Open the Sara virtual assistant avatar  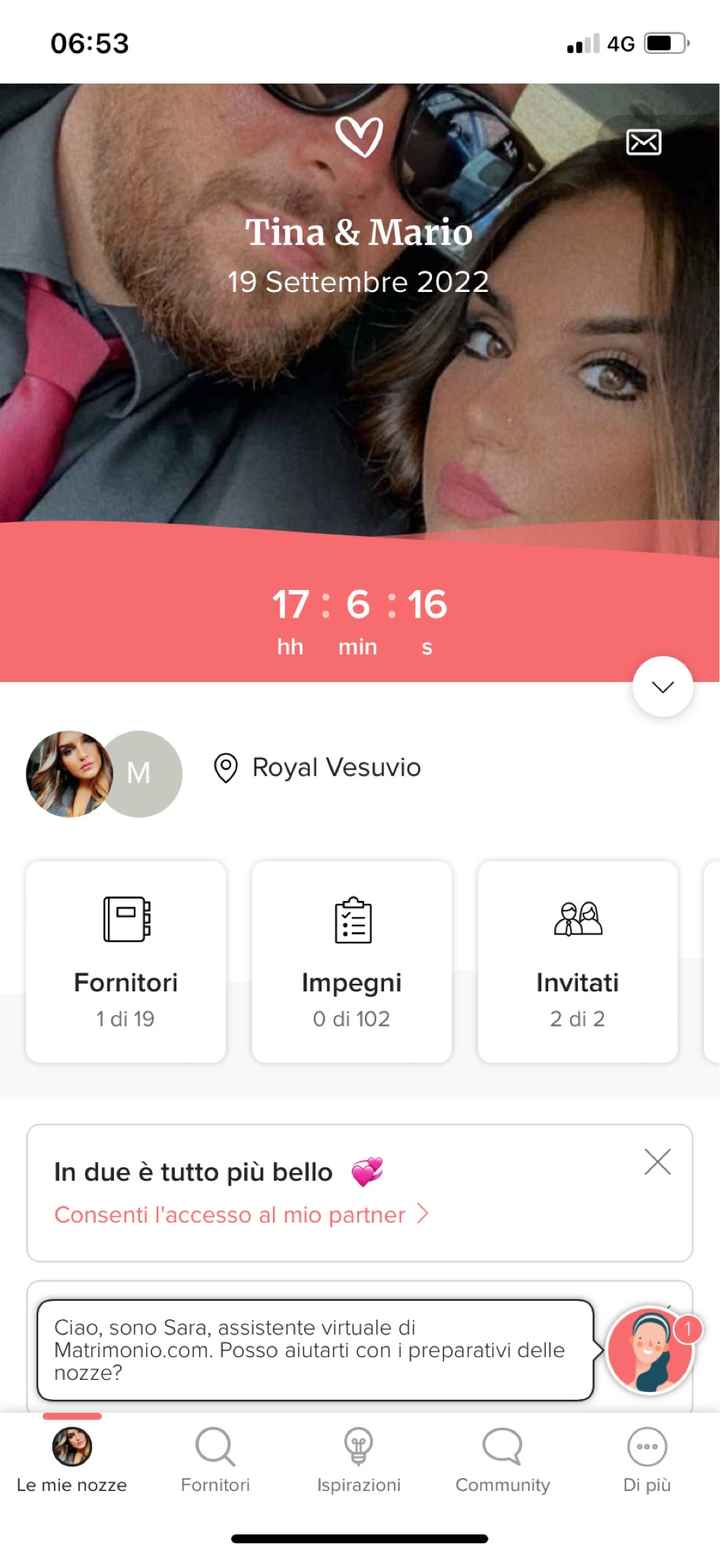point(648,1350)
